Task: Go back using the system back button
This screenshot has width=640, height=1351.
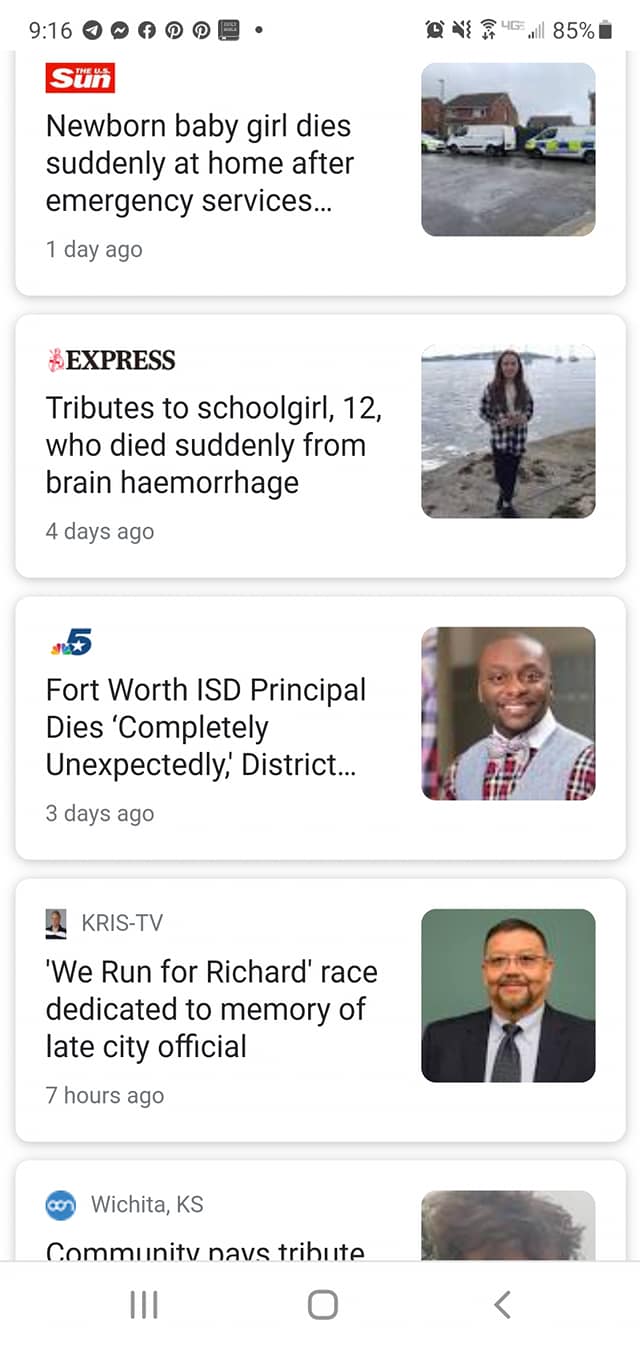Action: tap(503, 1305)
